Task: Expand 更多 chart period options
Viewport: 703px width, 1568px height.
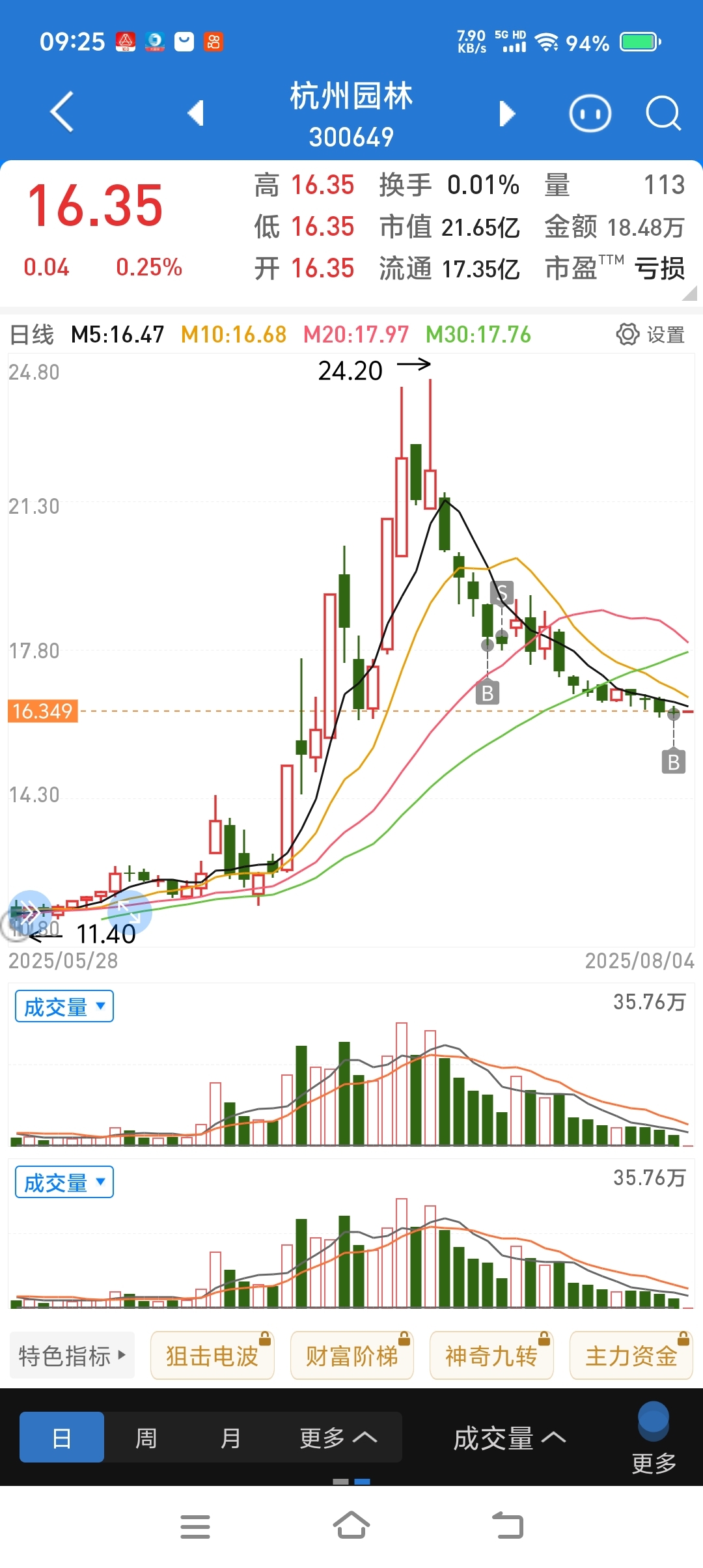Action: point(337,1438)
